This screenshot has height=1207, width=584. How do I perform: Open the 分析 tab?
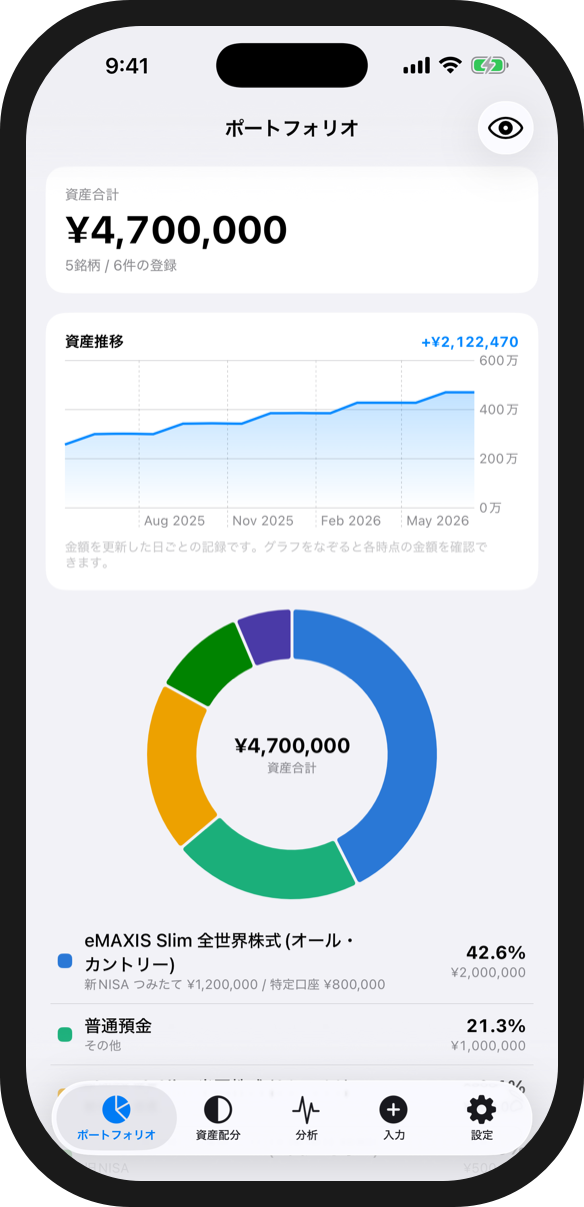click(x=306, y=1117)
